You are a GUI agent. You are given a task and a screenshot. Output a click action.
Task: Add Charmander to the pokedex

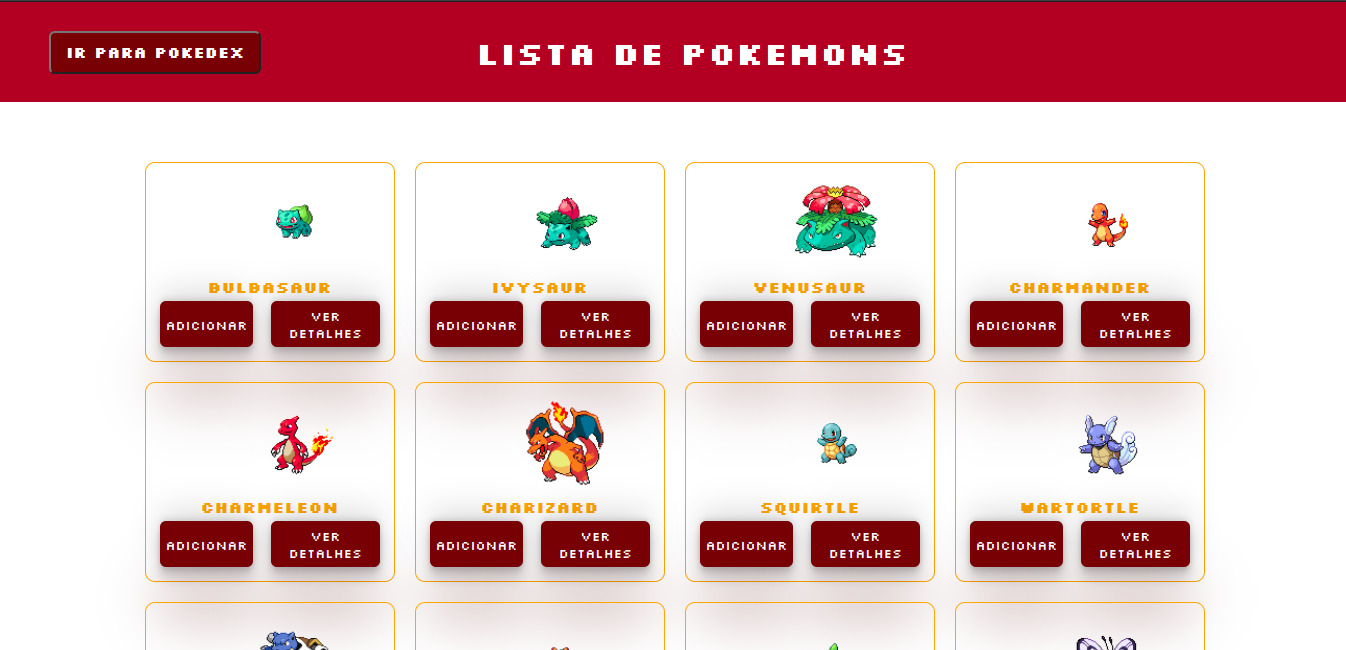pyautogui.click(x=1016, y=324)
